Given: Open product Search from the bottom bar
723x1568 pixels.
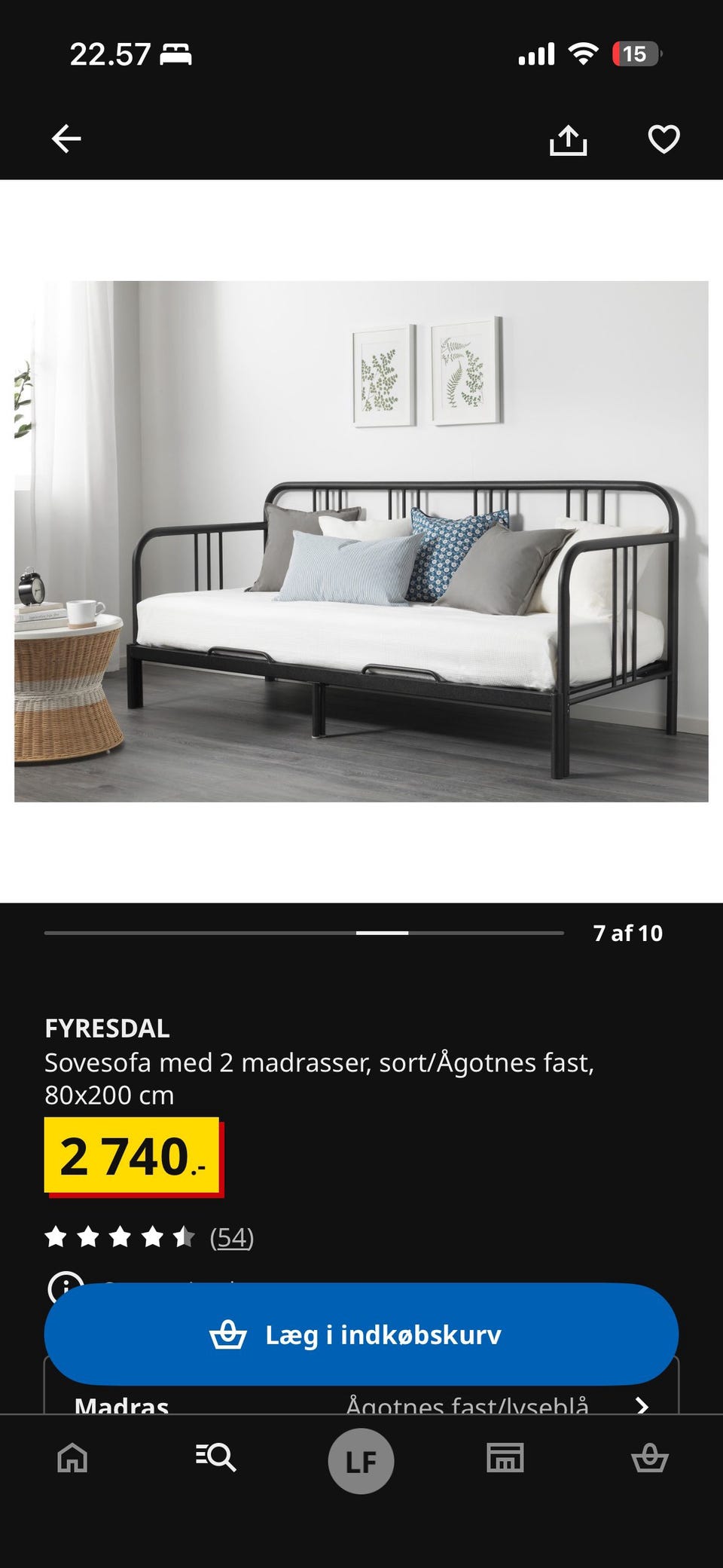Looking at the screenshot, I should point(215,1459).
